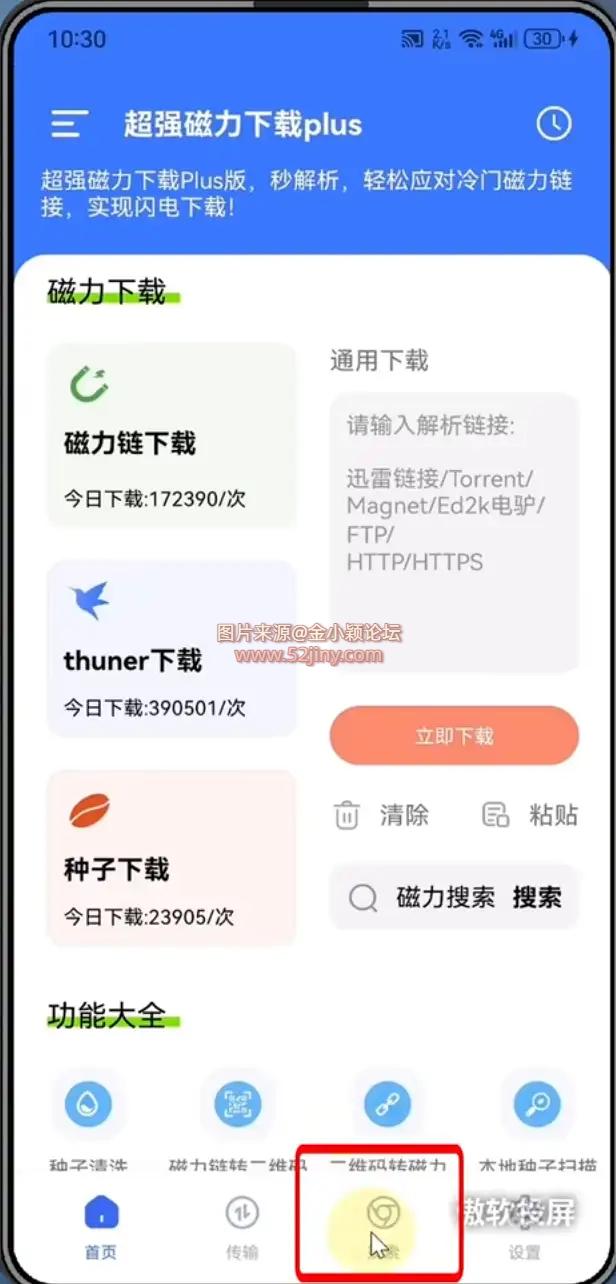This screenshot has width=616, height=1284.
Task: Open the 磁力链转二维码 tool
Action: click(x=237, y=1106)
